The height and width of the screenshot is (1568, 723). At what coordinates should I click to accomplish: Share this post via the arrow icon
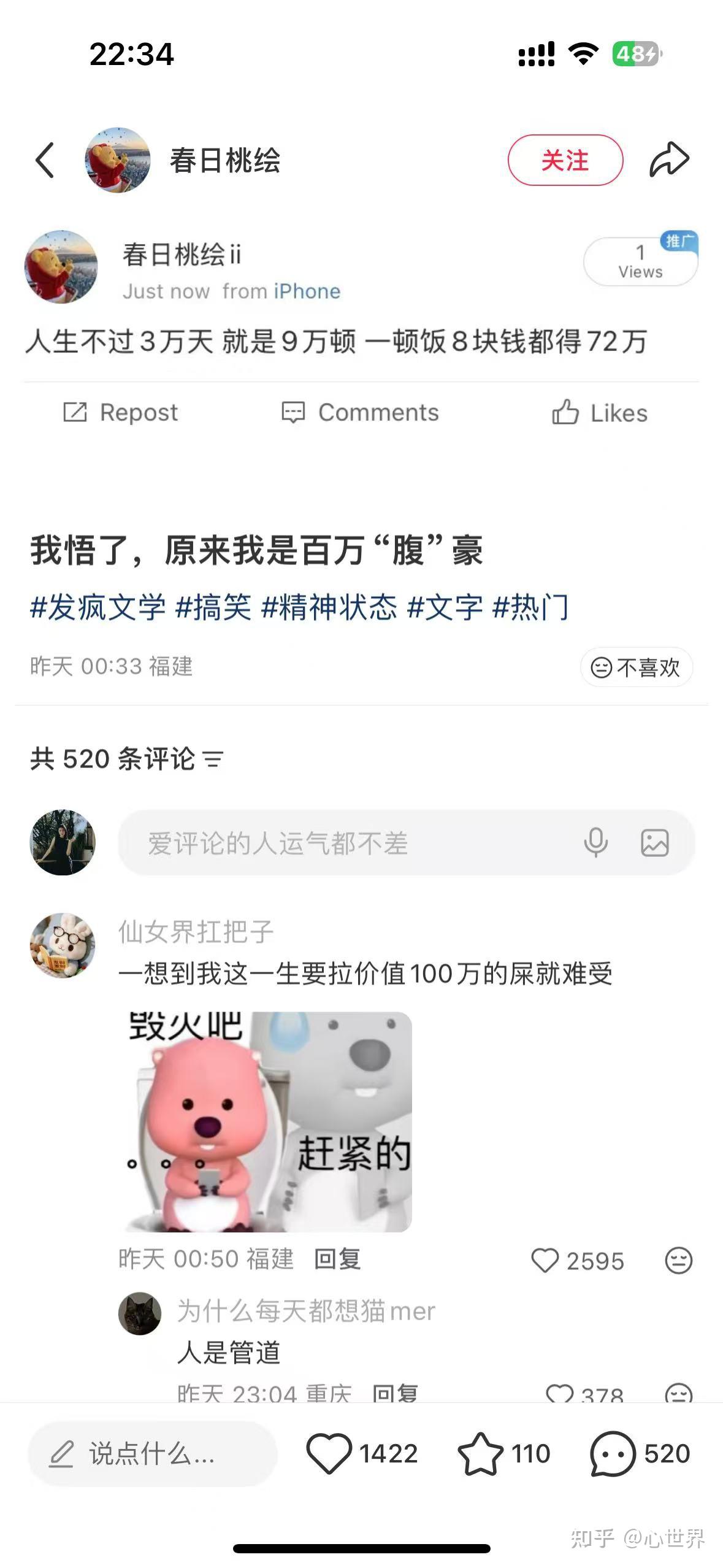(x=669, y=160)
